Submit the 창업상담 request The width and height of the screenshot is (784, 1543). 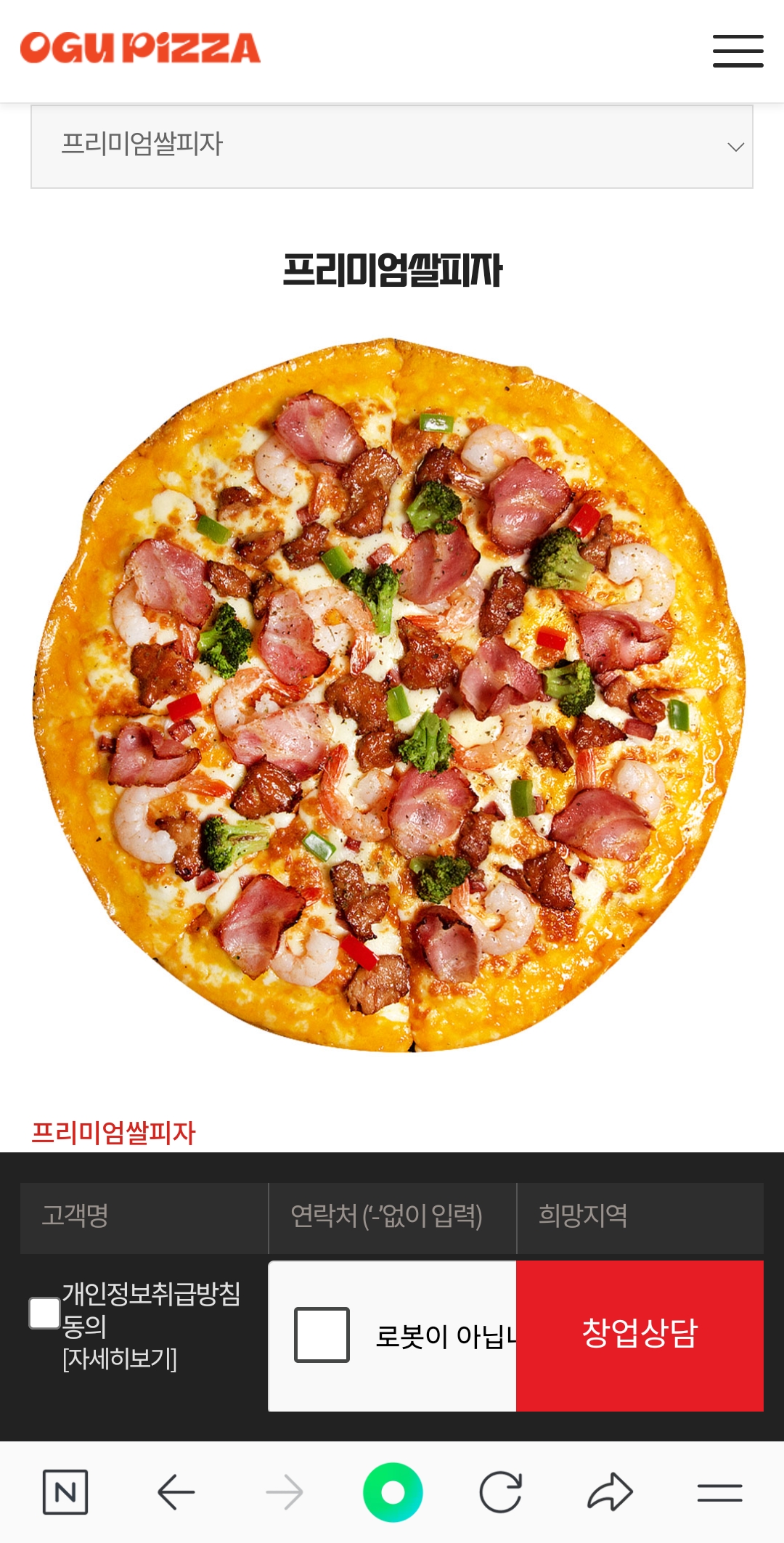[x=640, y=1335]
